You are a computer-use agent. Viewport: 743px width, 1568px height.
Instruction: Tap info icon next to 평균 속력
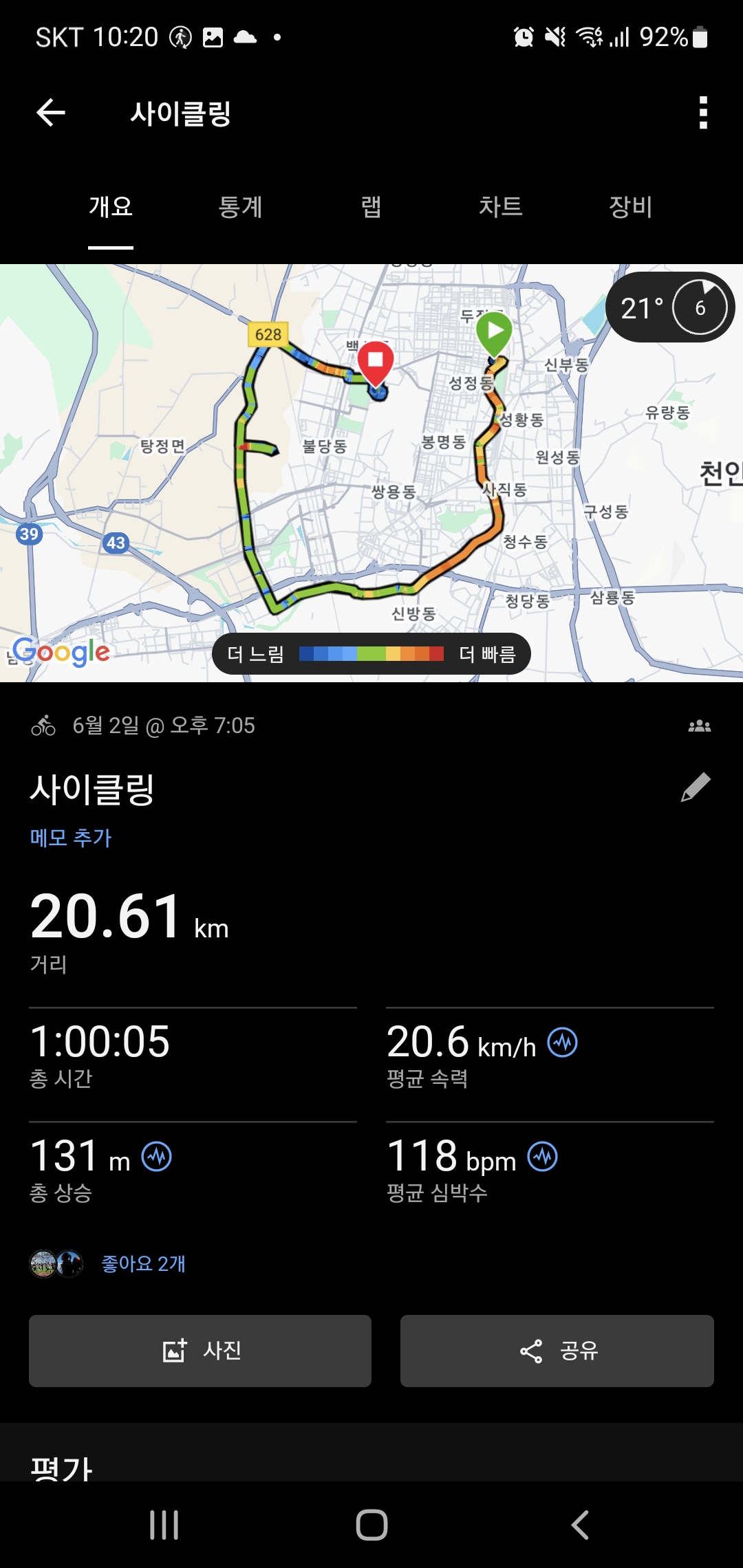(x=562, y=1043)
